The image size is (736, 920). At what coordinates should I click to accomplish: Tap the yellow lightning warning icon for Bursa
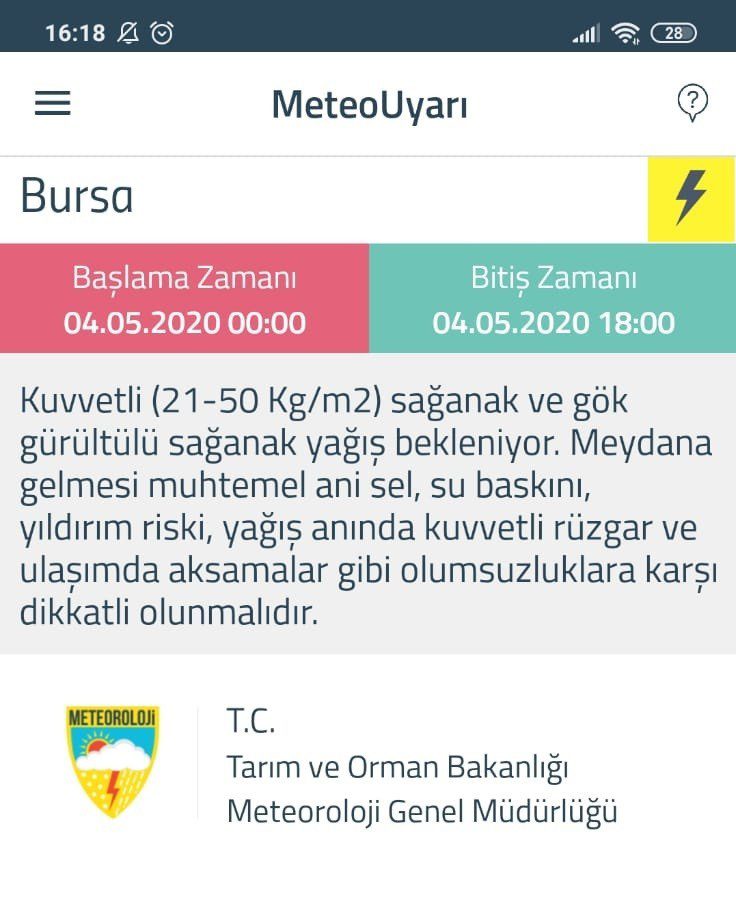tap(691, 198)
